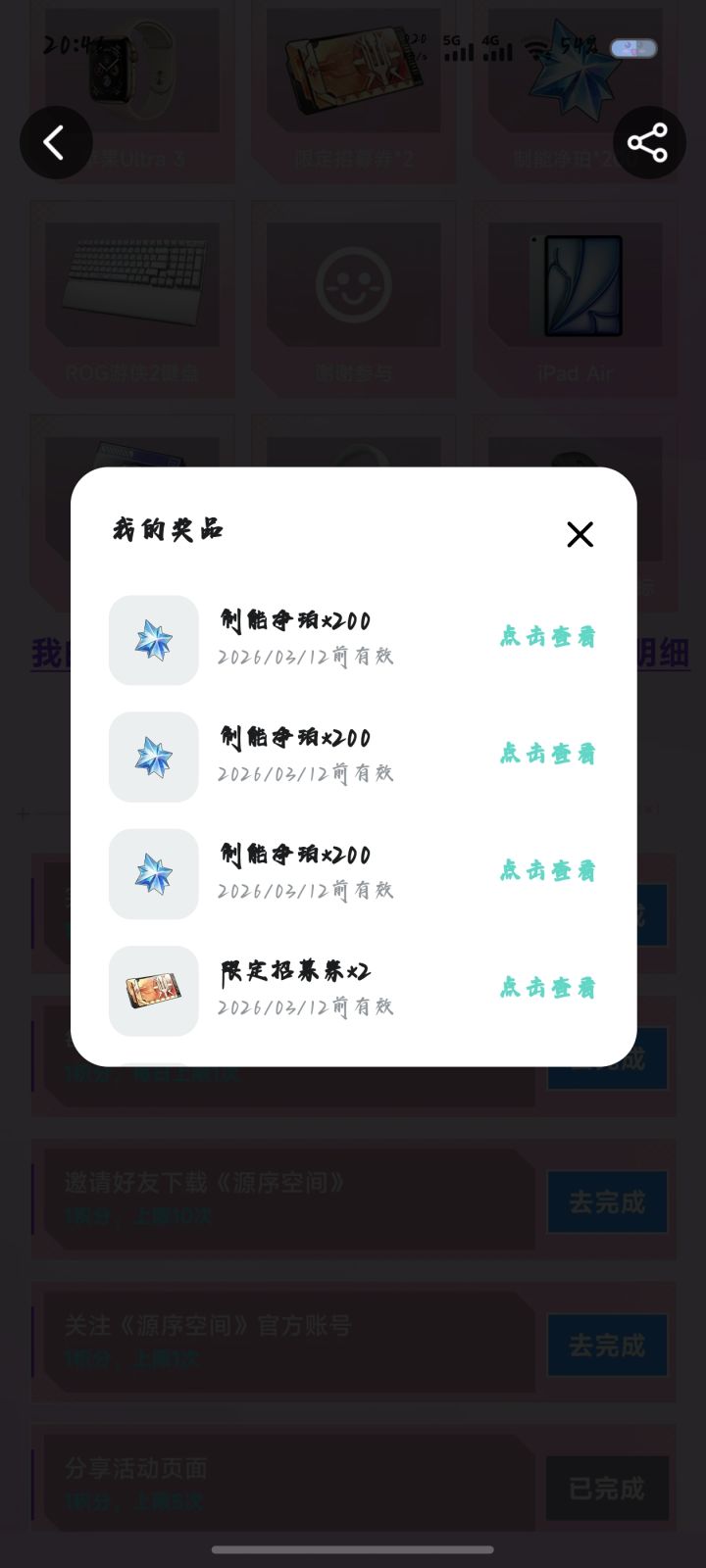Select the iPad Air prize thumbnail
This screenshot has height=1568, width=706.
574,284
